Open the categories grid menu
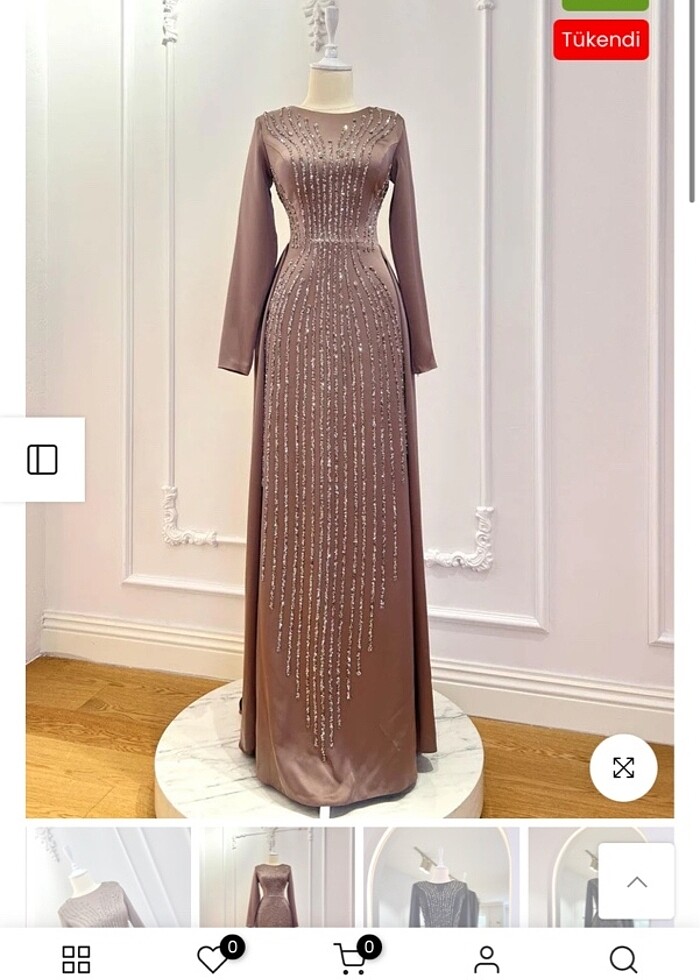Screen dimensions: 700x980 [x=76, y=959]
